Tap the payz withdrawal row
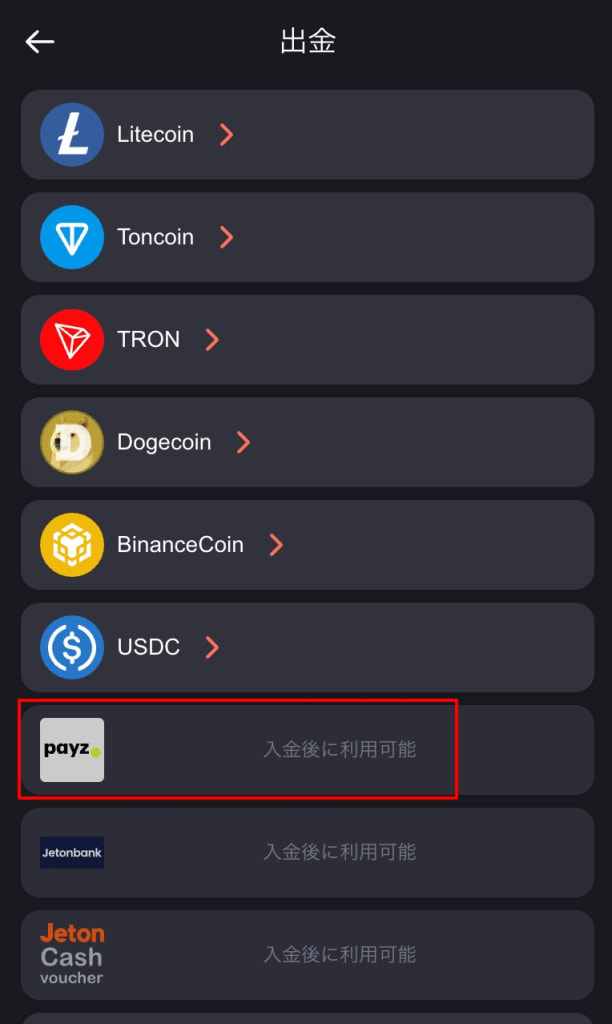 [x=307, y=750]
